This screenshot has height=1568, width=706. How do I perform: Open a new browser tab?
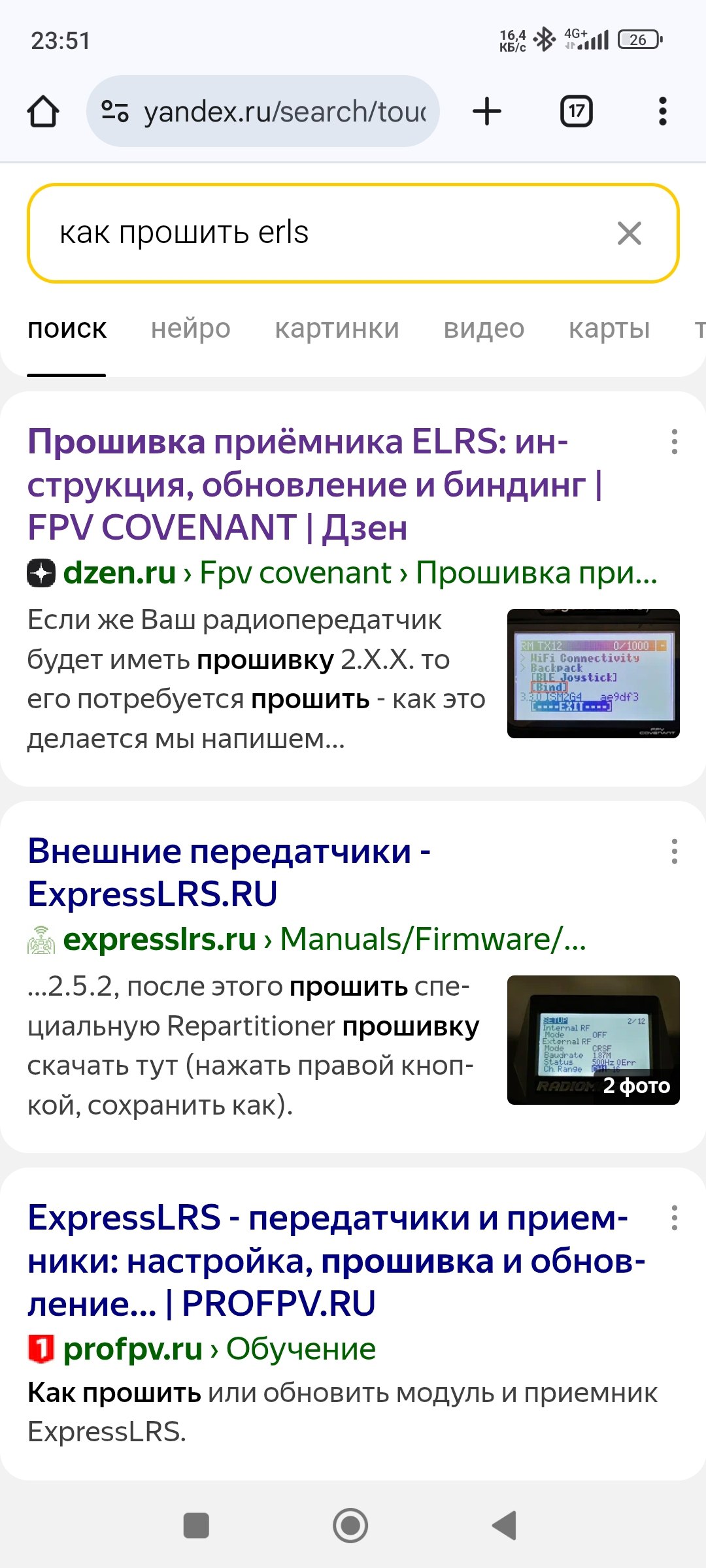(487, 111)
